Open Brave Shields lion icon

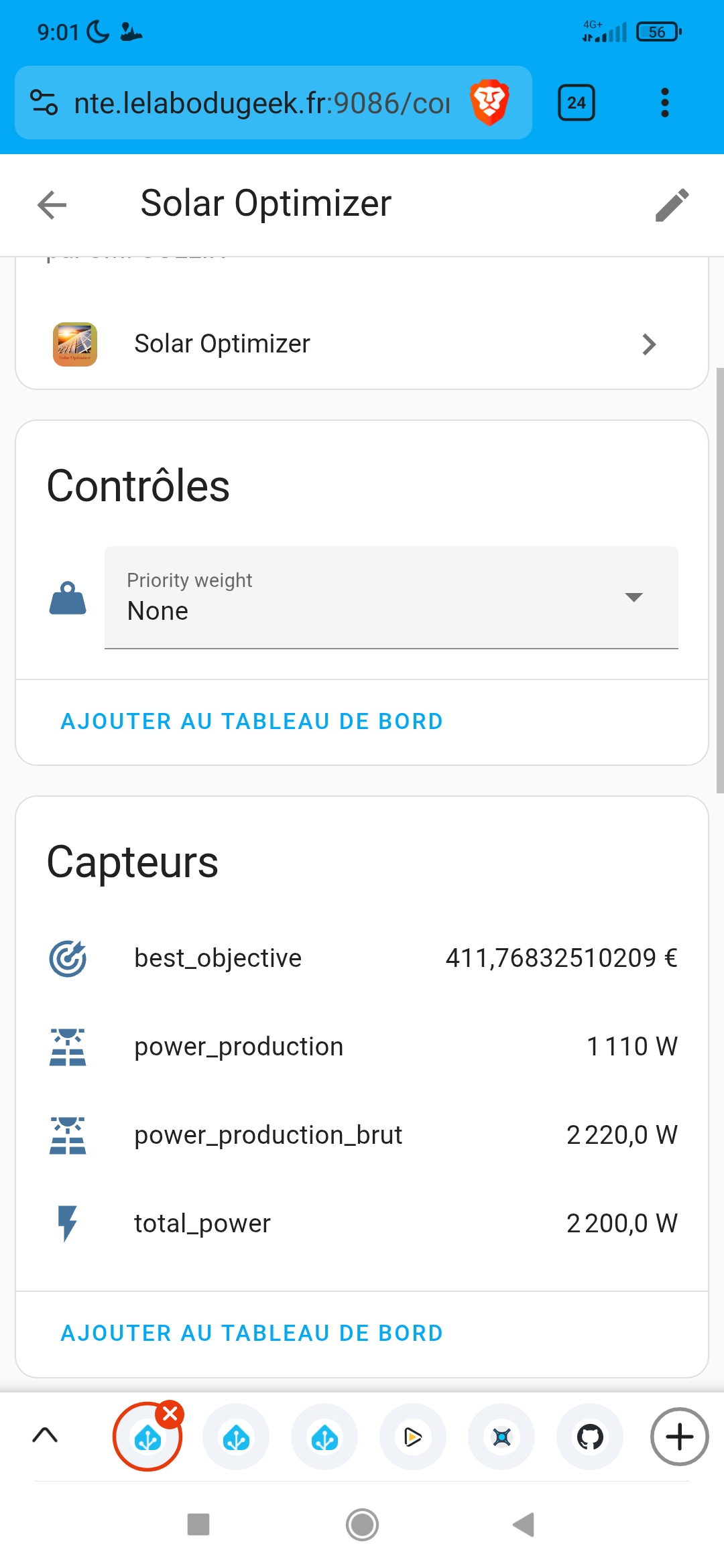pyautogui.click(x=490, y=103)
